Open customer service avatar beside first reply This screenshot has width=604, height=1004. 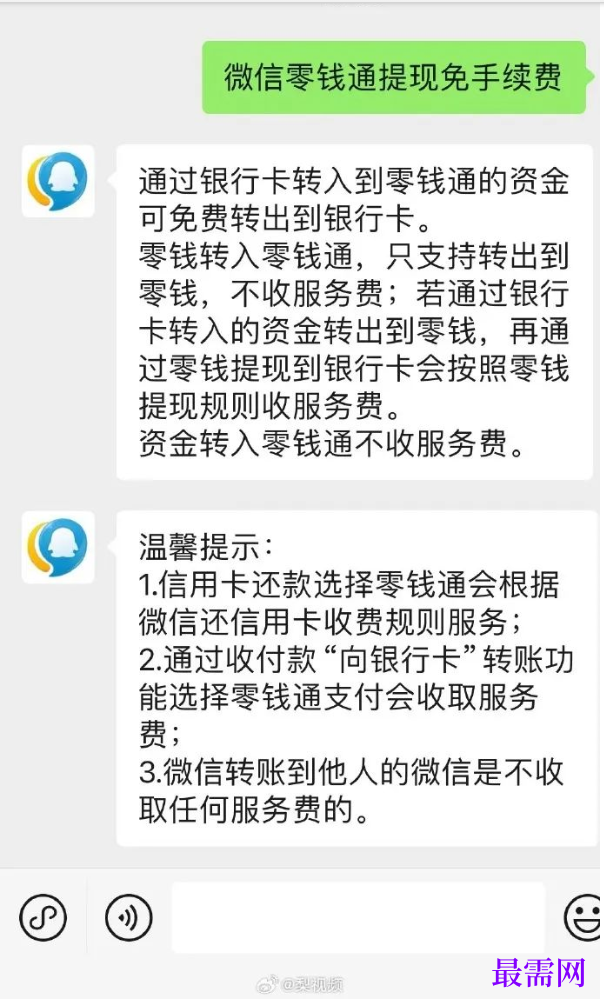tap(58, 181)
